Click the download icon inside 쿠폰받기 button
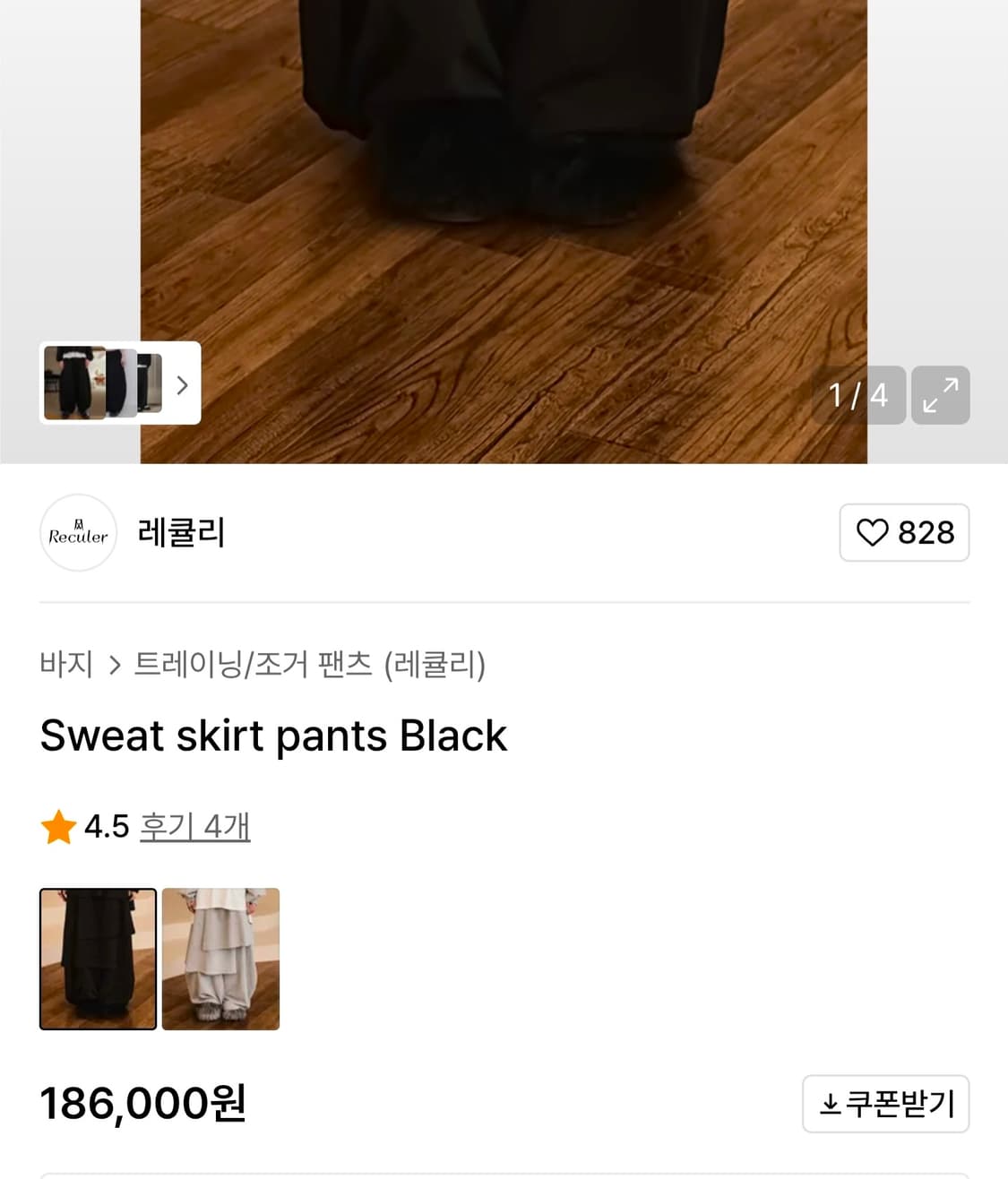This screenshot has height=1179, width=1008. pyautogui.click(x=831, y=1104)
